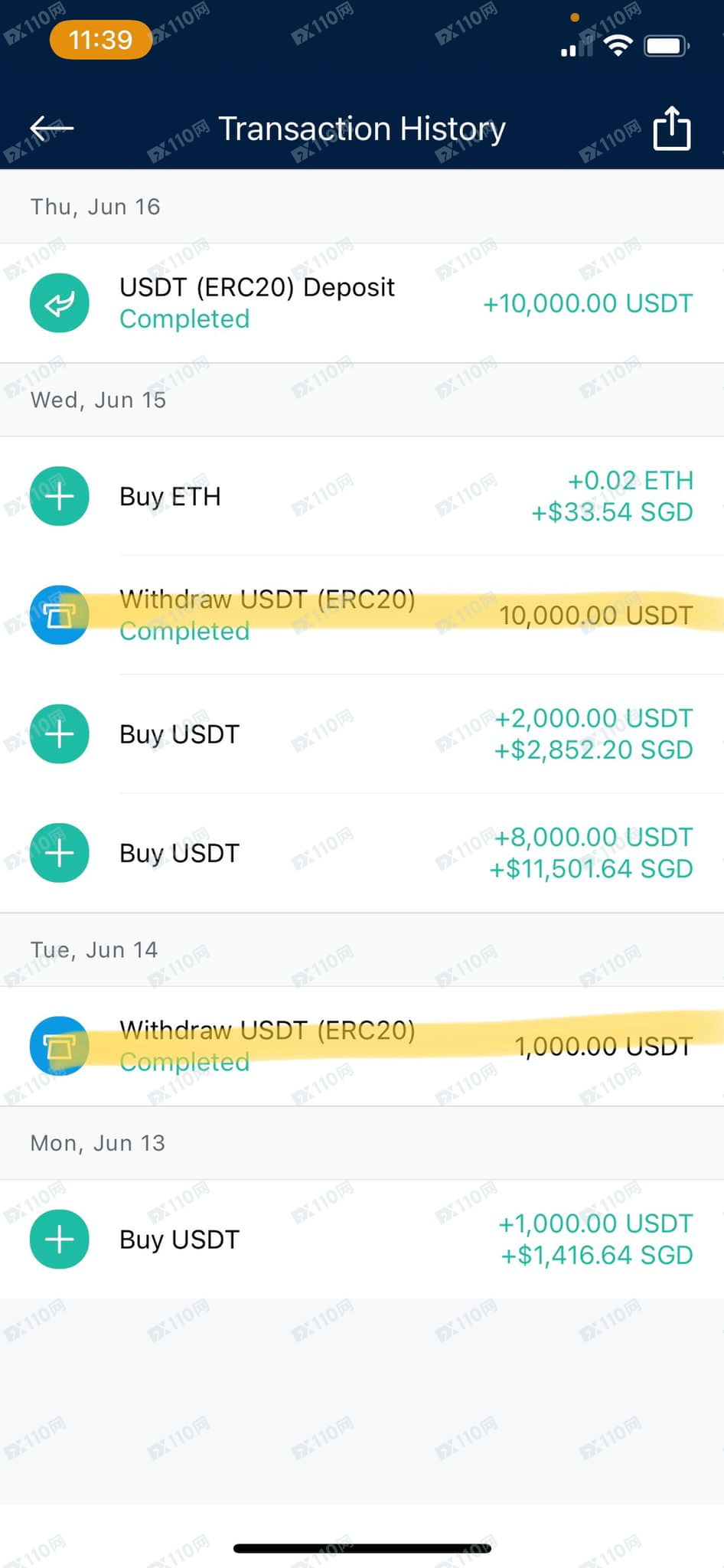Screen dimensions: 724x1568
Task: Tap the blue withdraw icon on Jun 14 withdrawal
Action: [60, 1045]
